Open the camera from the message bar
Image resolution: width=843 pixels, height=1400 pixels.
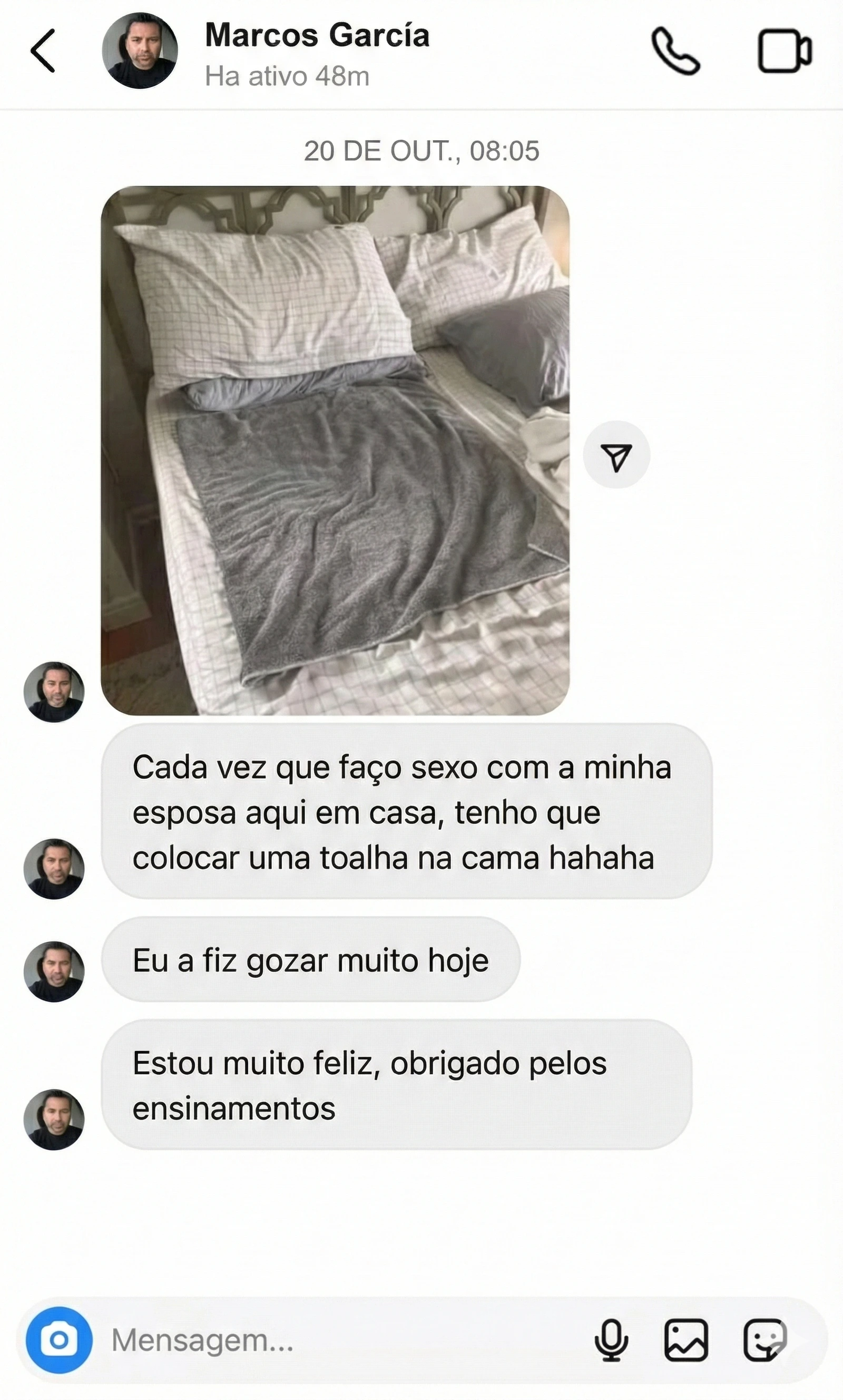click(59, 1340)
